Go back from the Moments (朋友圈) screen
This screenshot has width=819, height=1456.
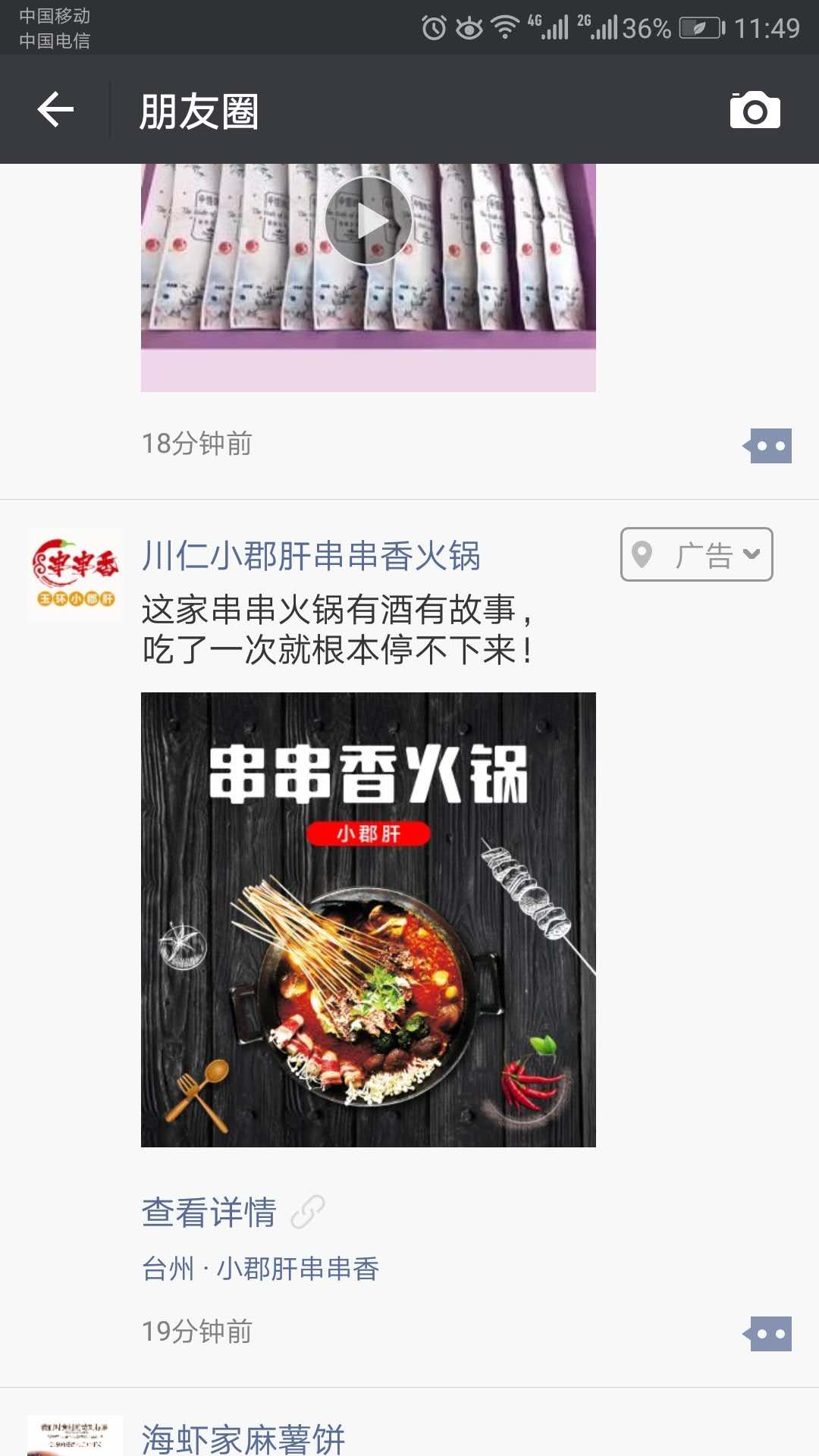[55, 110]
